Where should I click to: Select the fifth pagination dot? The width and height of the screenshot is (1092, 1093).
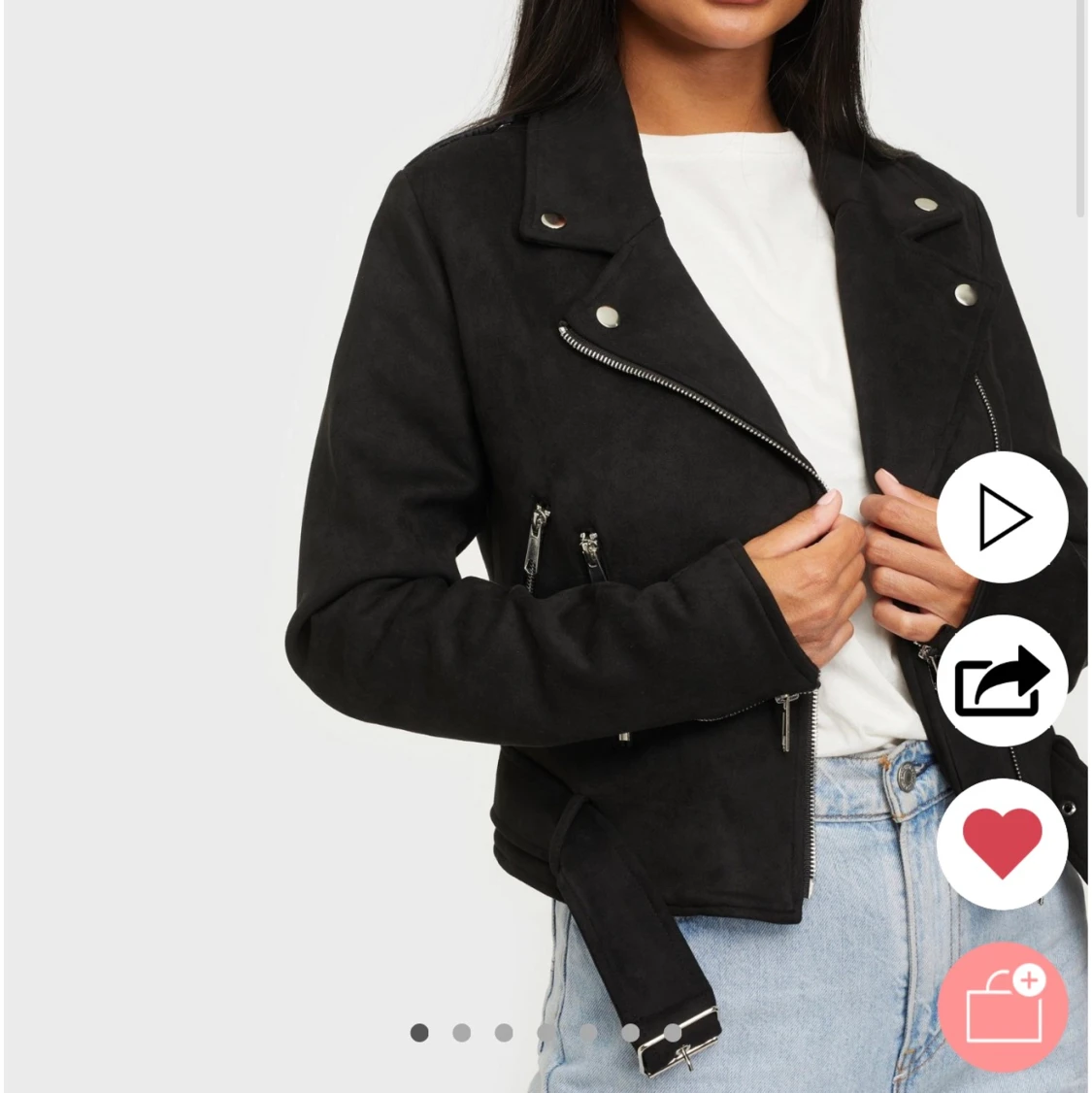pyautogui.click(x=589, y=1033)
